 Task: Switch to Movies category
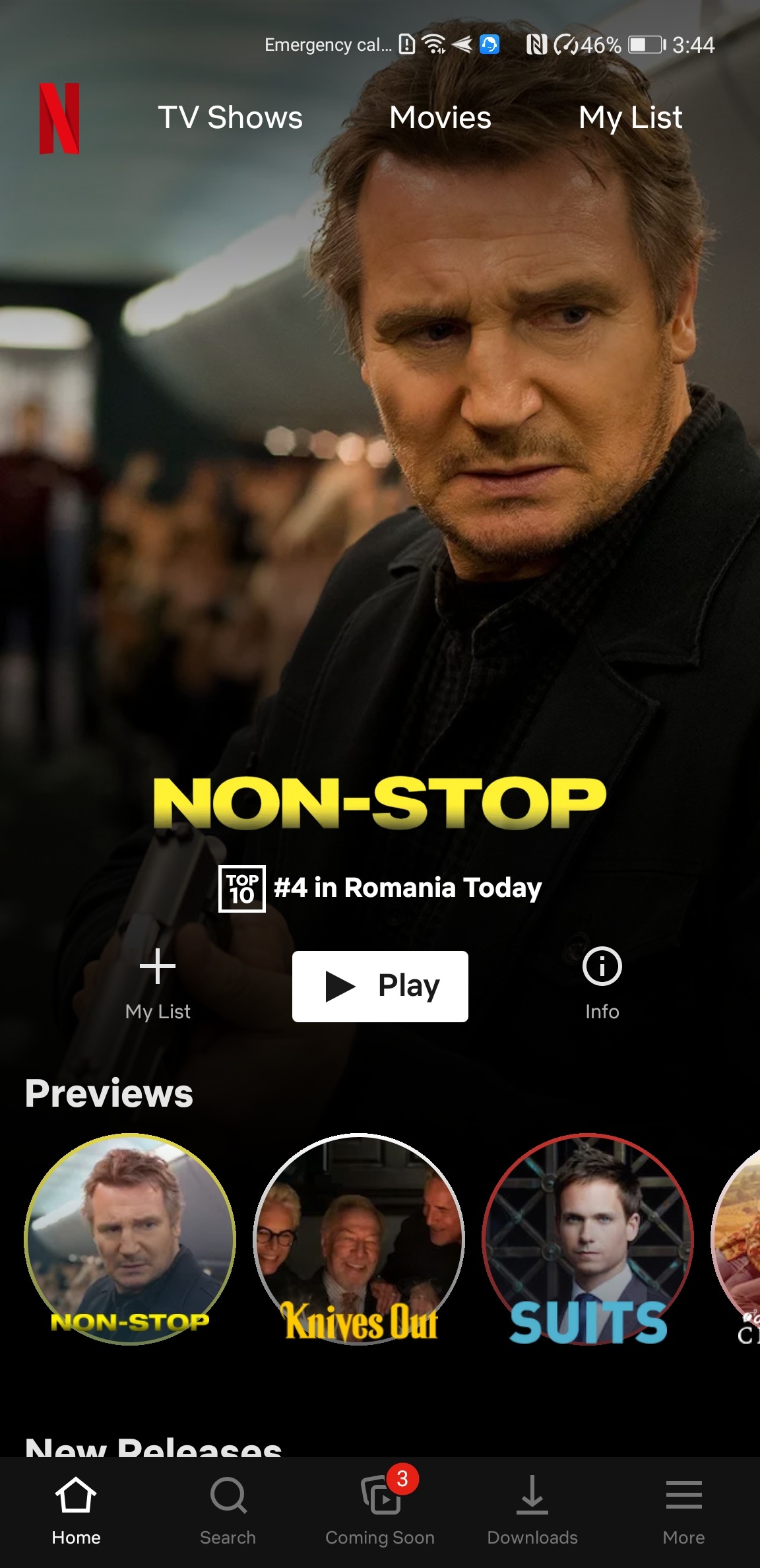440,118
